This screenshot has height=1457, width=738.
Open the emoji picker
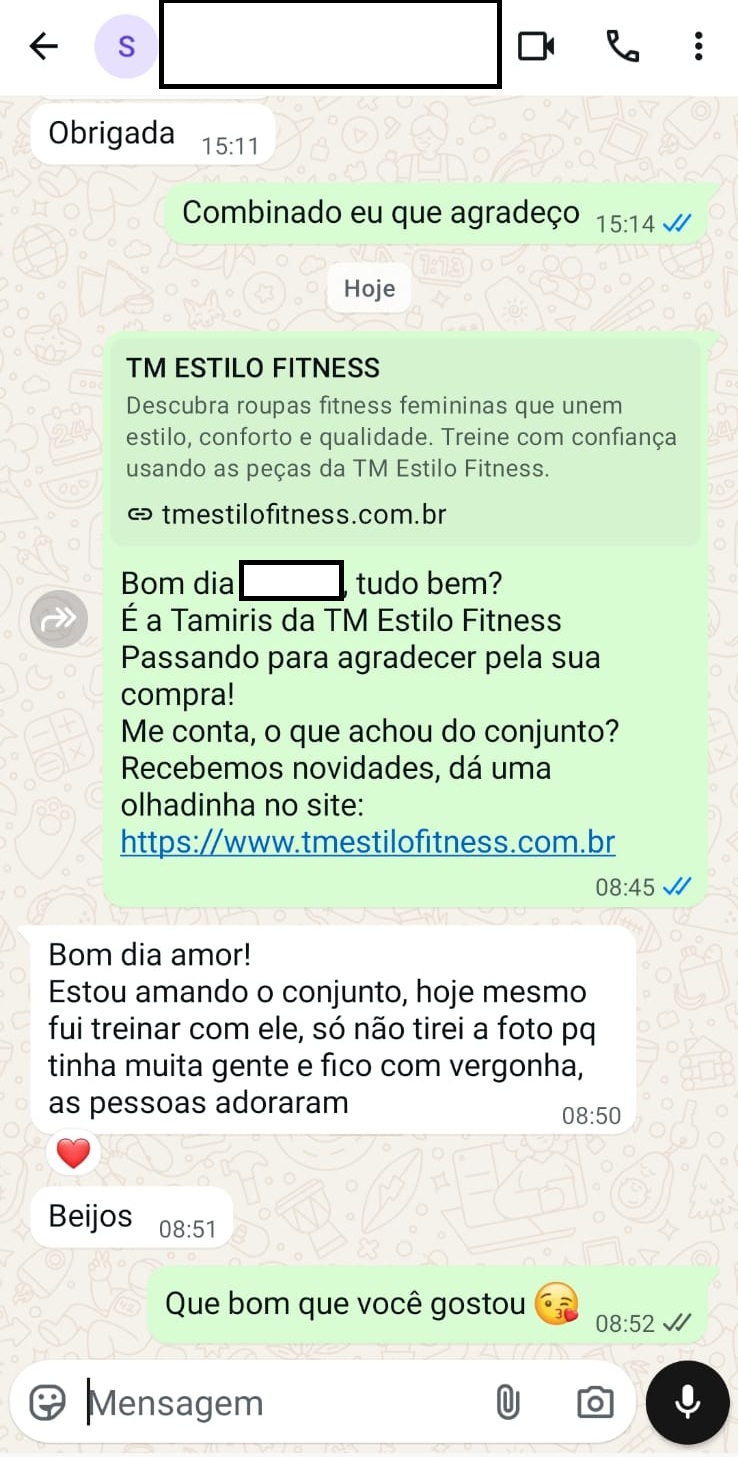[x=47, y=1403]
